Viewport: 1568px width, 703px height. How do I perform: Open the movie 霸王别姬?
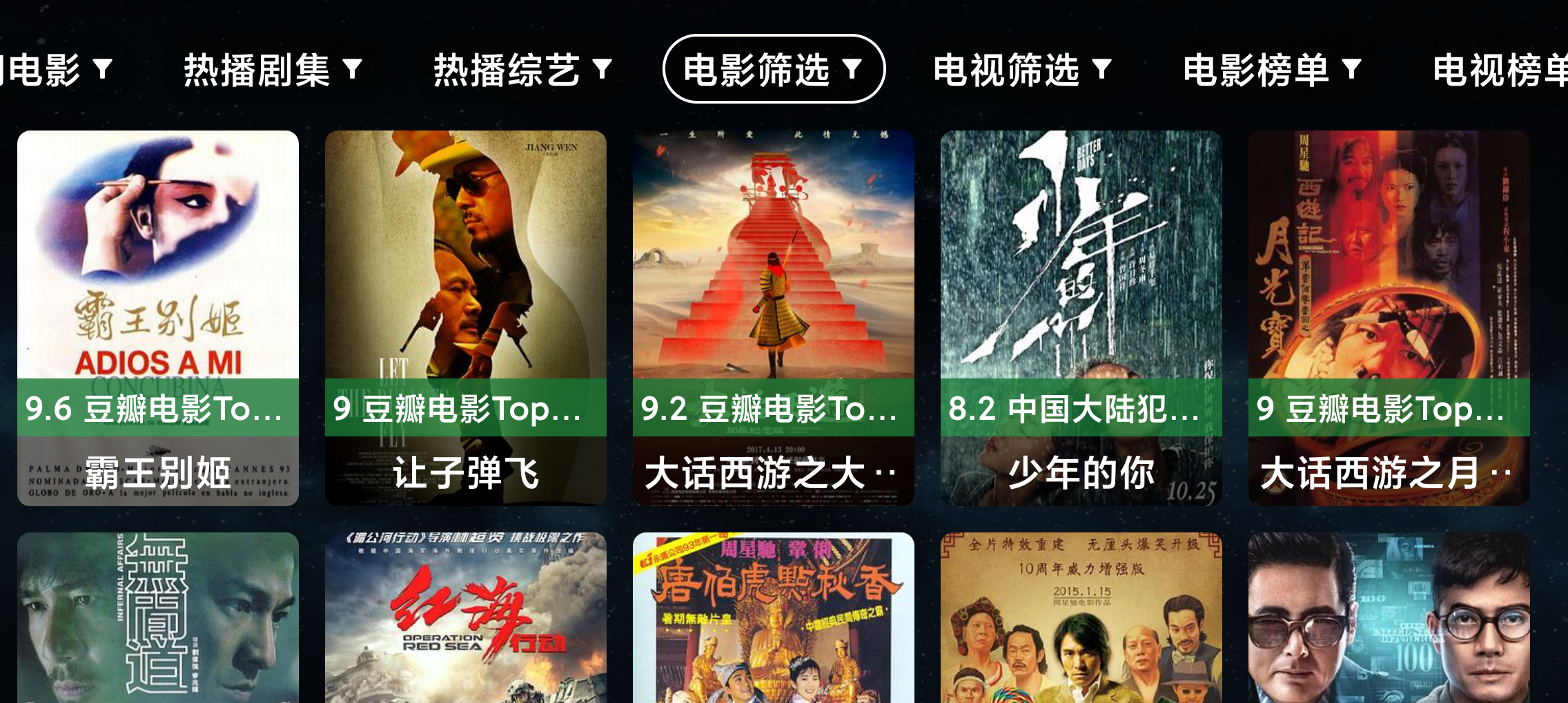[158, 318]
